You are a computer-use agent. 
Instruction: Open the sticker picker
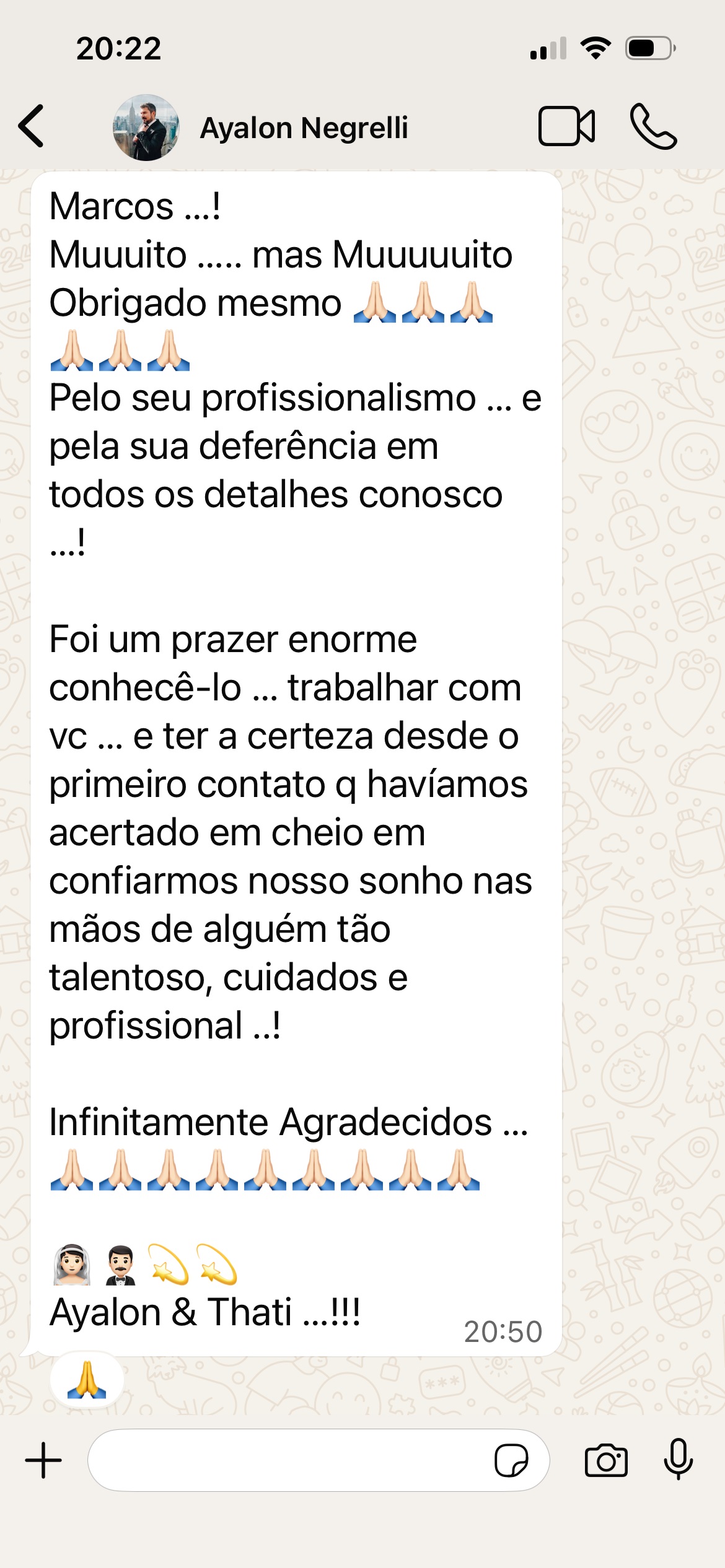click(511, 1460)
